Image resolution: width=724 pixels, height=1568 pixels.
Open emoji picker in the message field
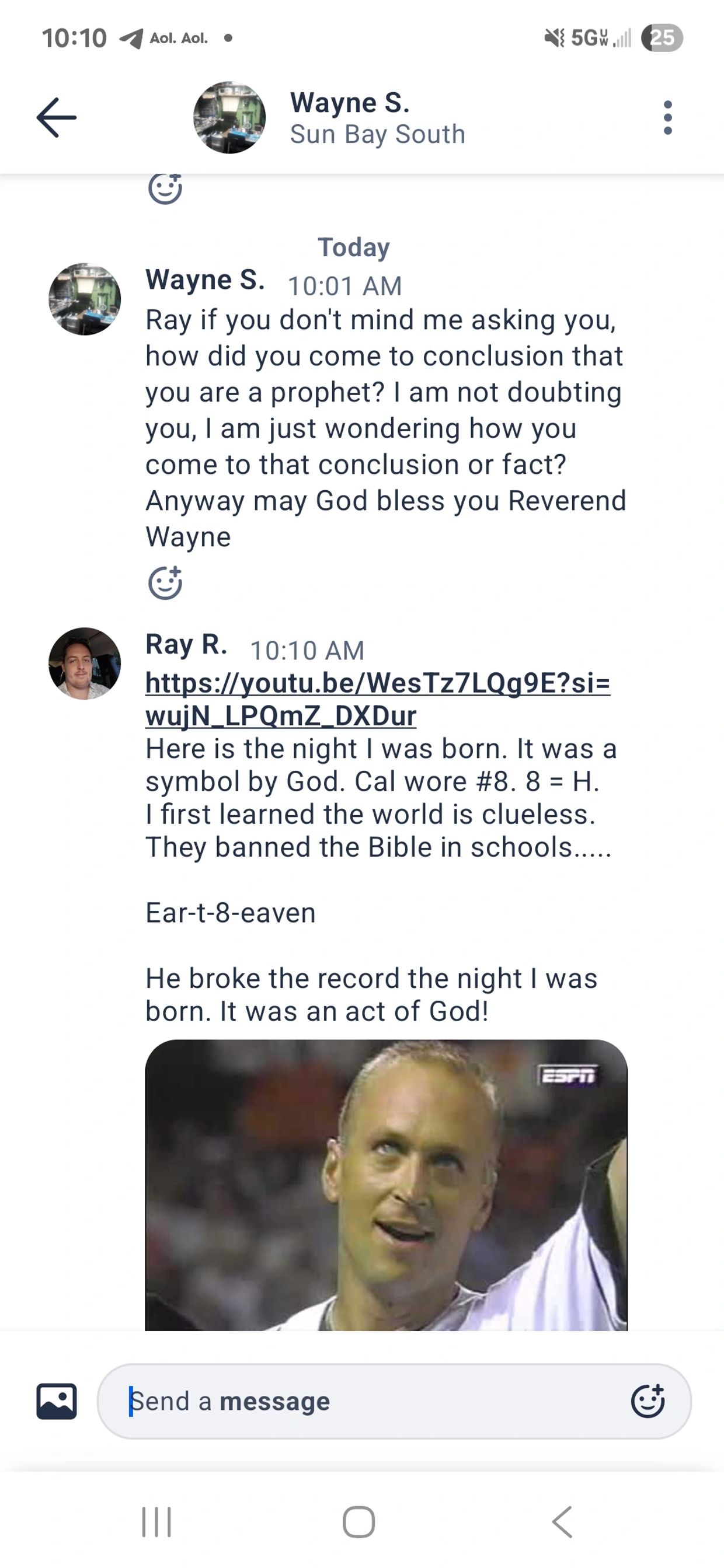(648, 1401)
